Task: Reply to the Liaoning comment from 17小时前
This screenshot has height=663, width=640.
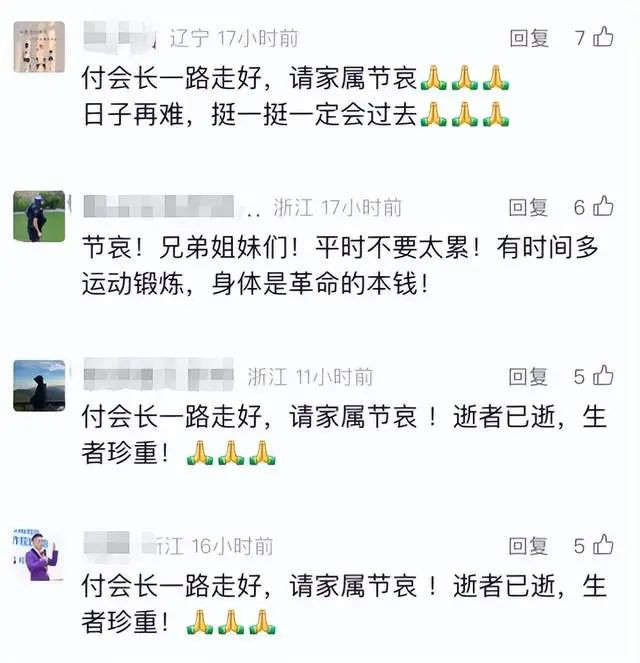Action: (529, 38)
